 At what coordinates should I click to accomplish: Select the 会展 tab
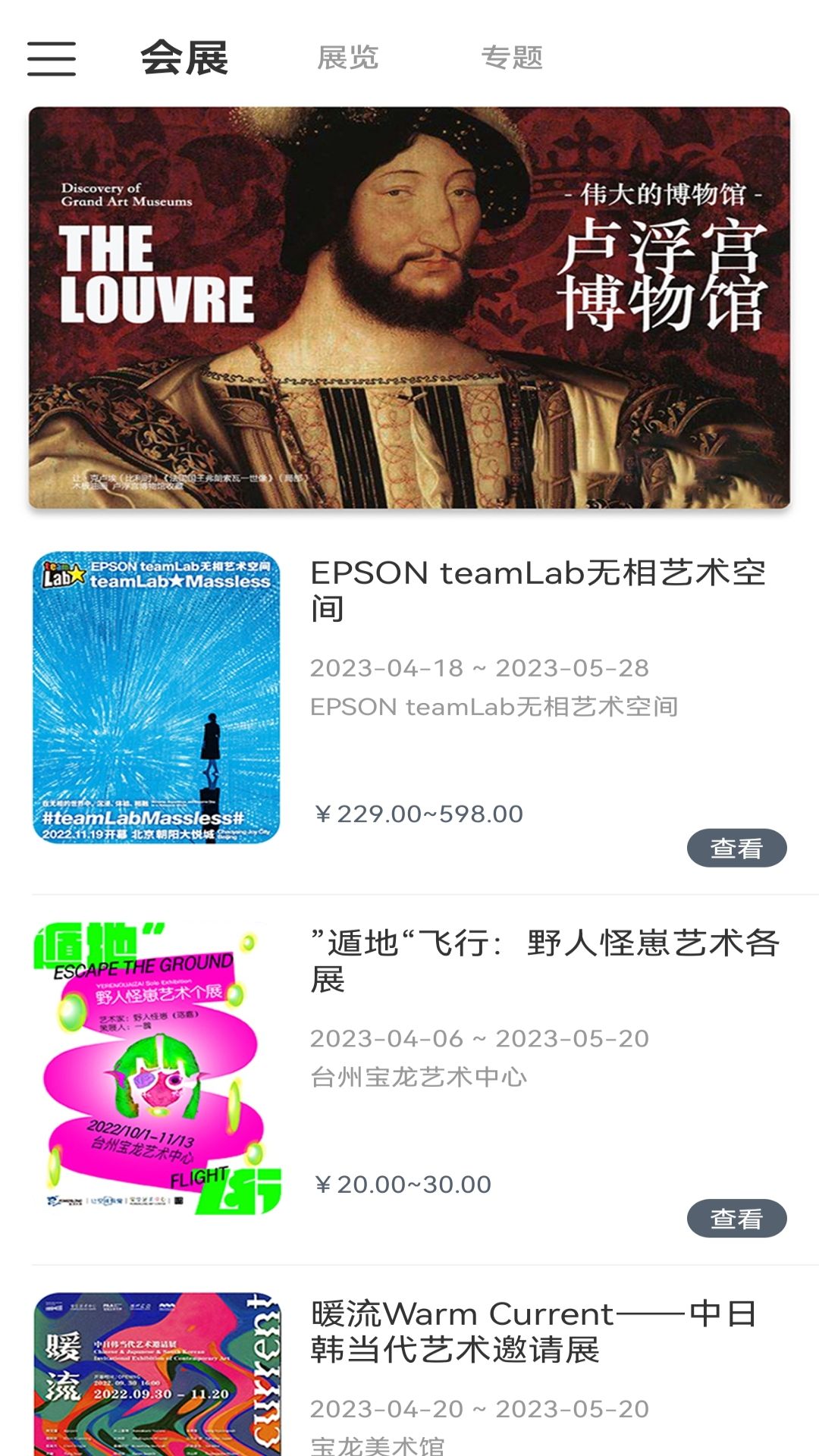[x=184, y=58]
